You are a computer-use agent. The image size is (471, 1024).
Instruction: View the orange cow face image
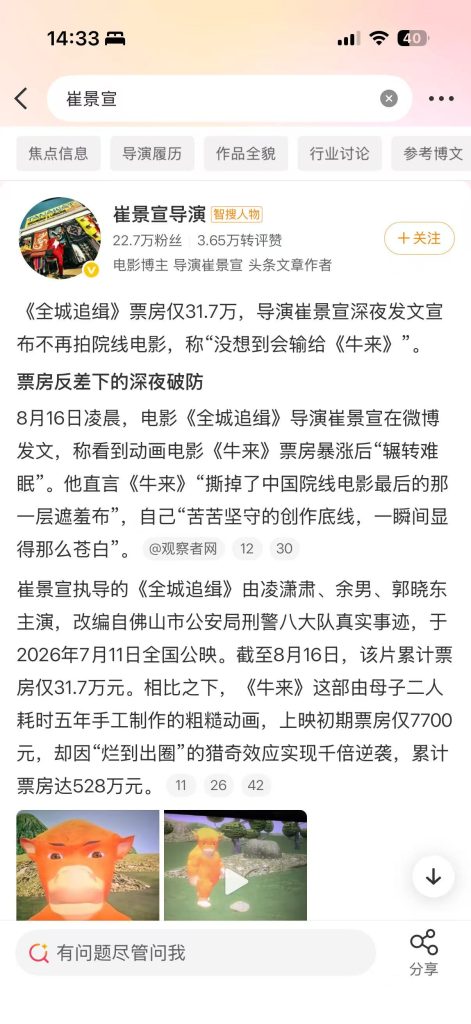[x=88, y=865]
